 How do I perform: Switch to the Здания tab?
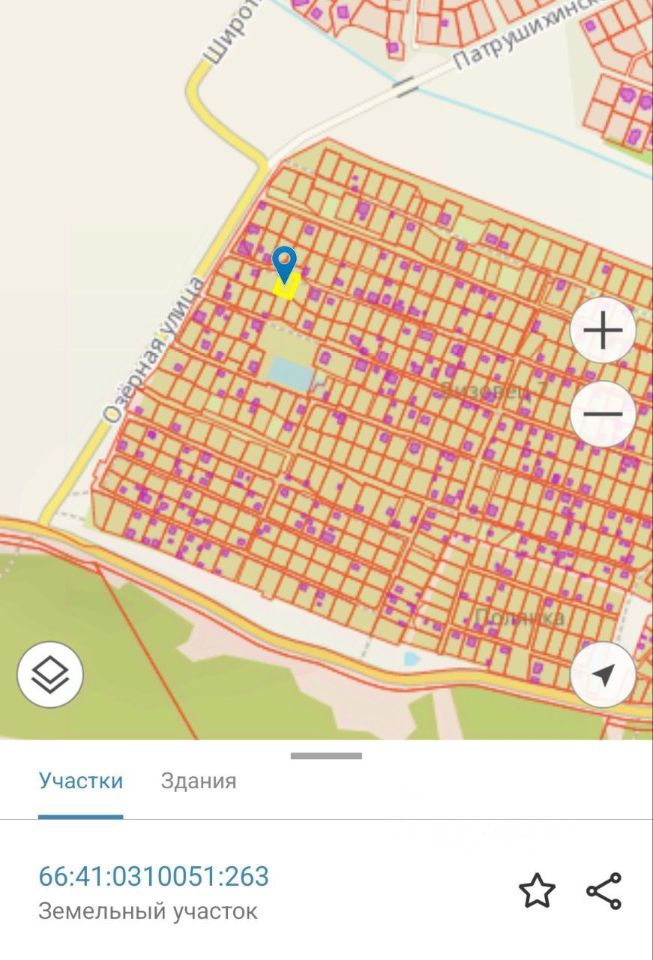tap(199, 781)
